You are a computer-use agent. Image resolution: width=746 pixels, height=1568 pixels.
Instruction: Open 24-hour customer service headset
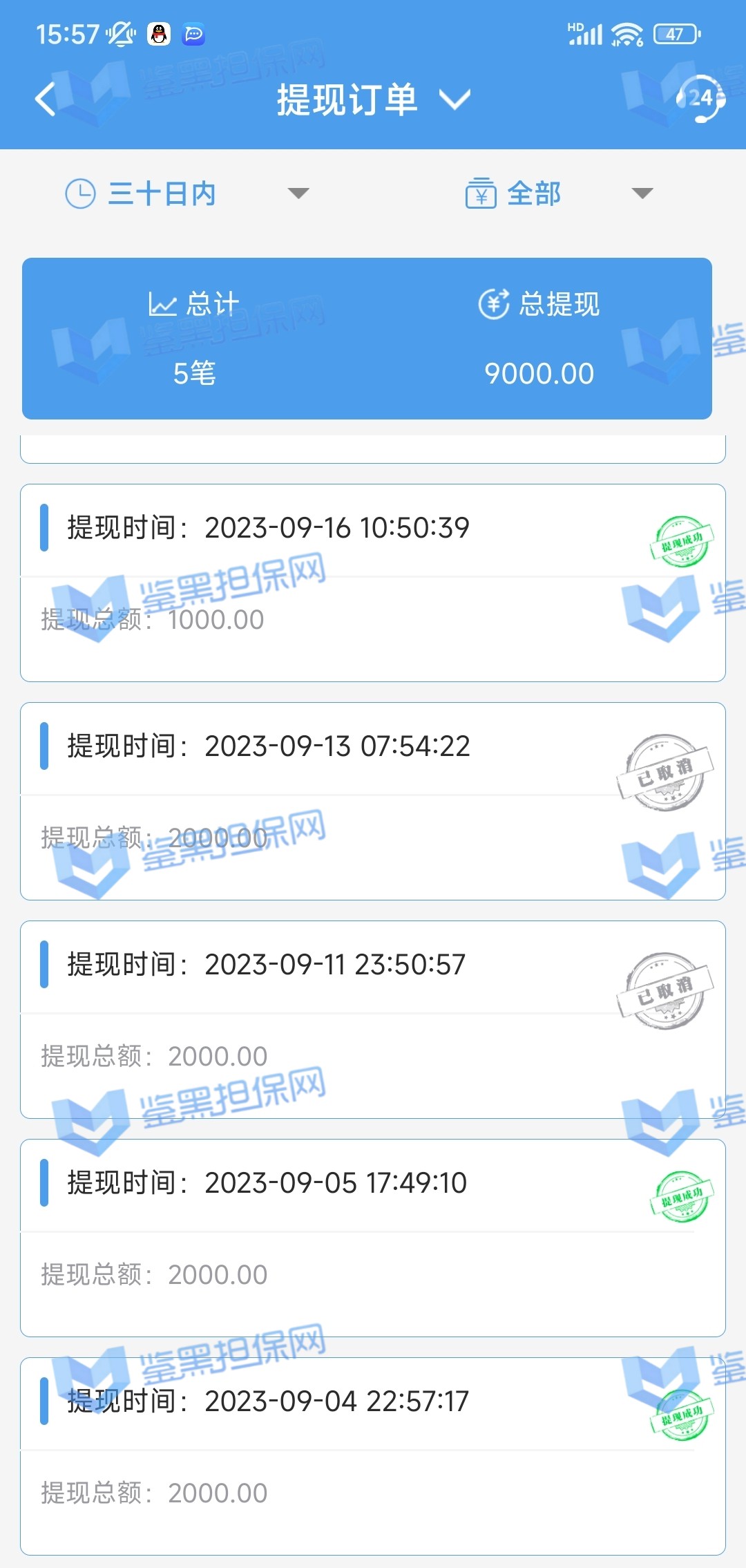(x=700, y=99)
